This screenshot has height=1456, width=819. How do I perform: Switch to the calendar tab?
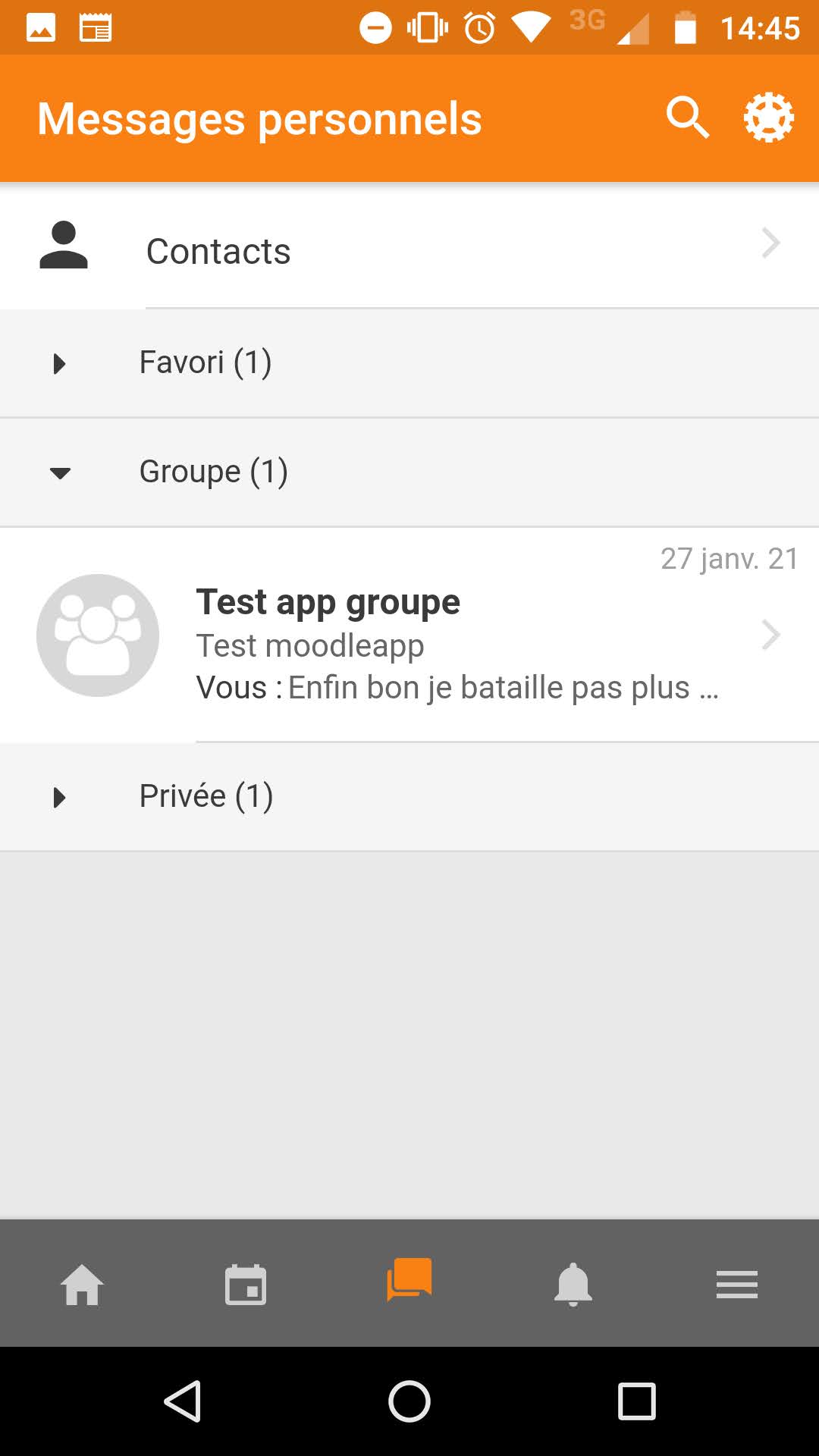pyautogui.click(x=246, y=1285)
